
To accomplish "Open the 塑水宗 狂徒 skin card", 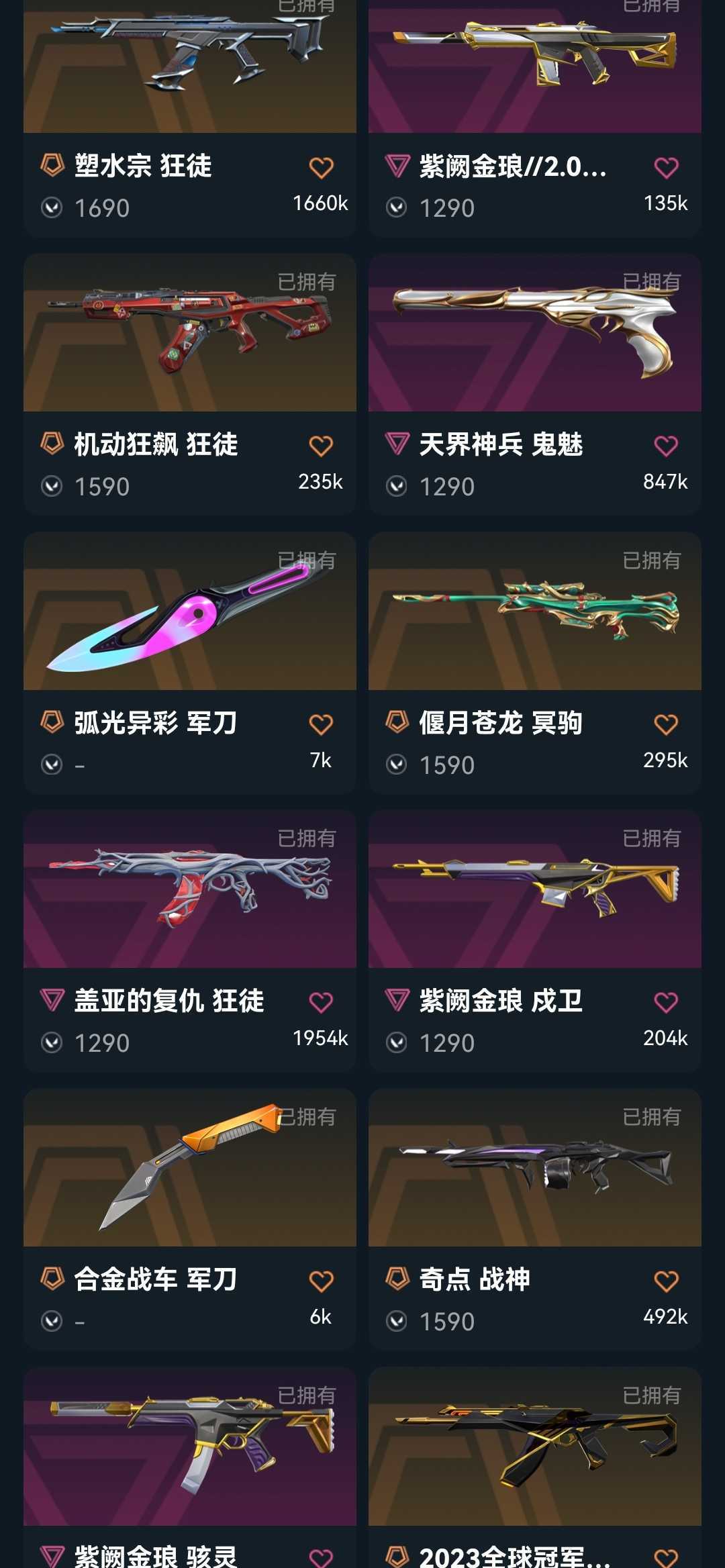I will tap(190, 117).
